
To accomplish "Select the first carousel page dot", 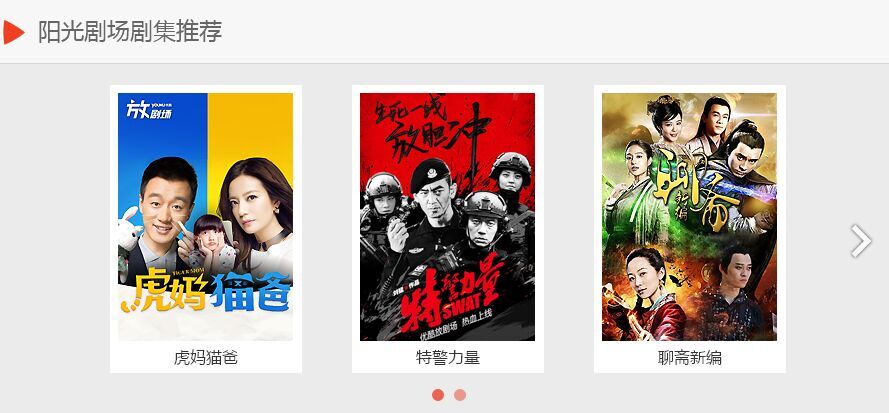I will (x=438, y=395).
